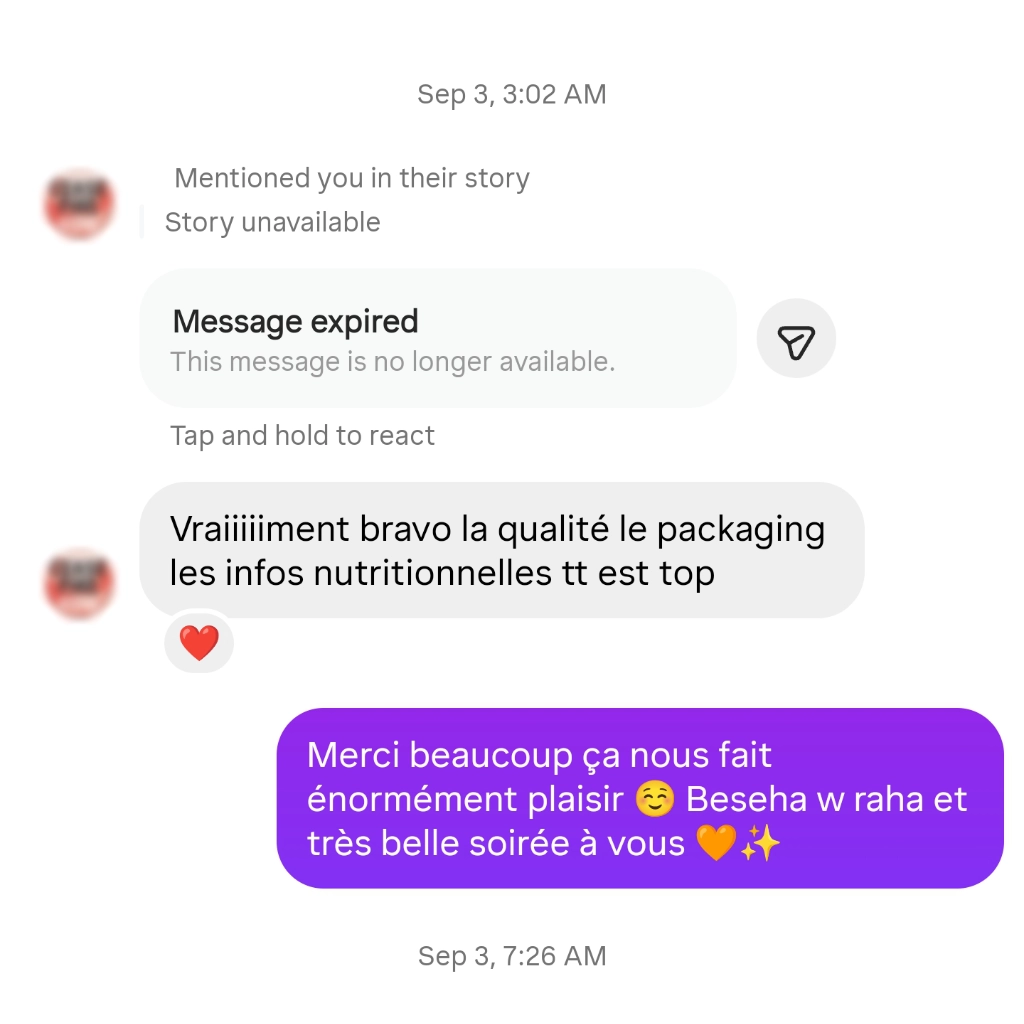The height and width of the screenshot is (1024, 1024).
Task: Tap the share arrow beside the expired message
Action: point(796,339)
